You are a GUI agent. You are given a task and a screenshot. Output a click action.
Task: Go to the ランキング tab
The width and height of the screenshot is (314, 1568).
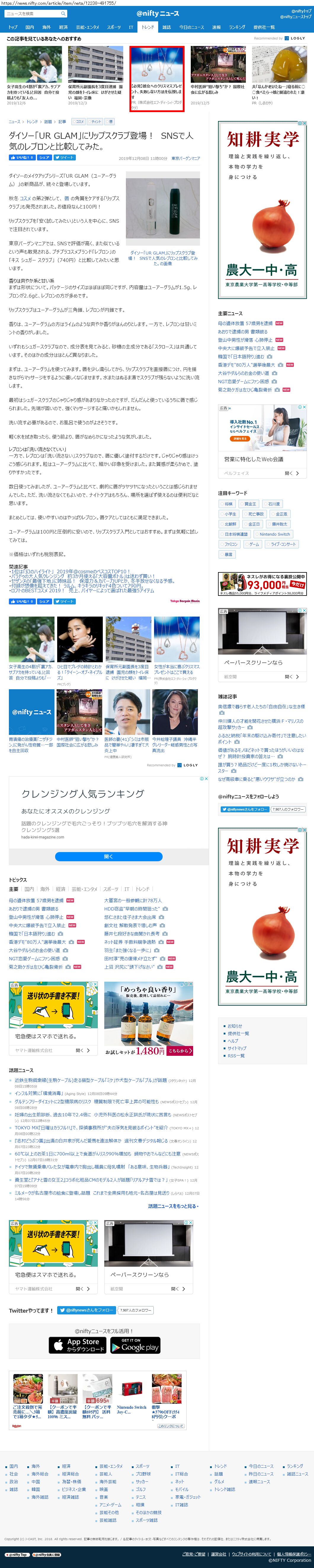tap(237, 27)
